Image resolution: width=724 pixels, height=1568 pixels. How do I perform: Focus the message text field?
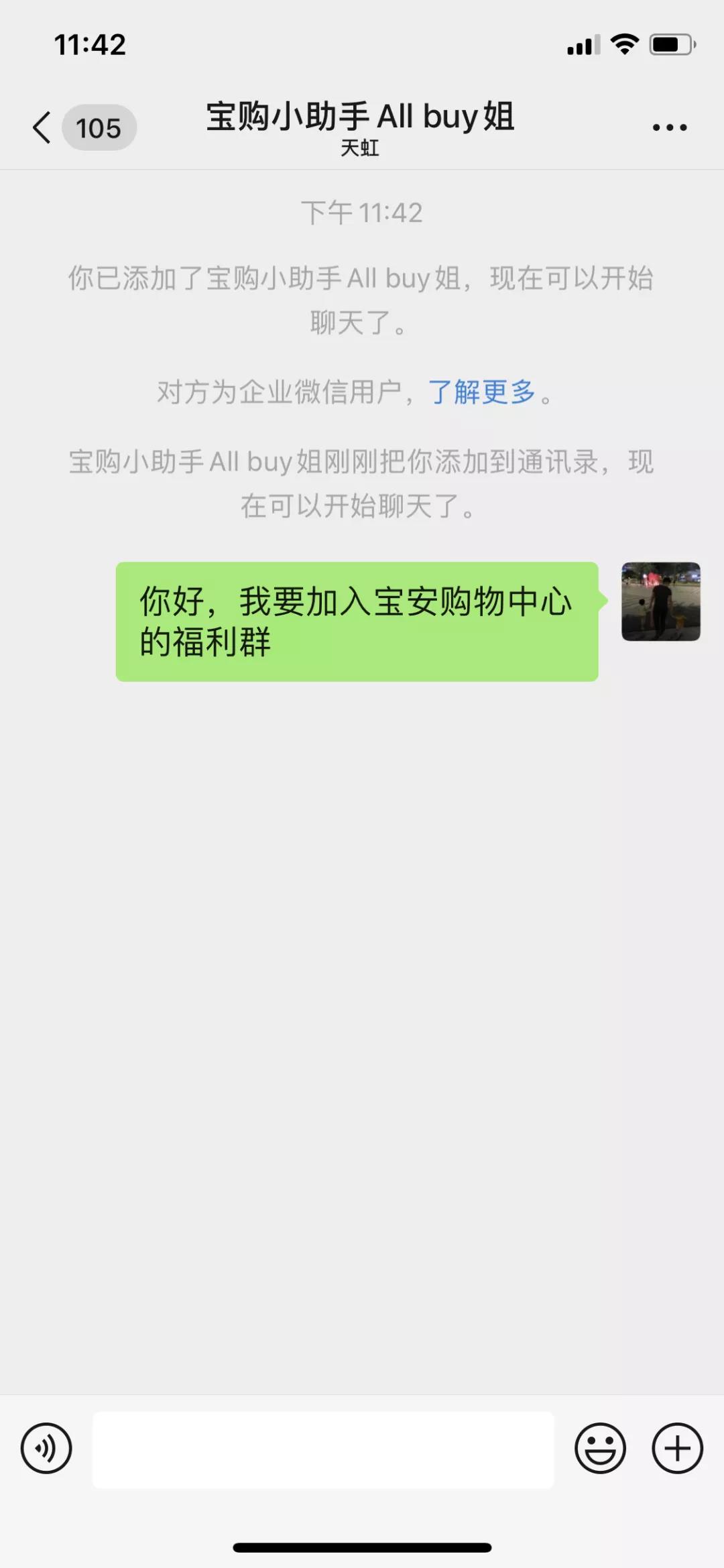point(323,1449)
